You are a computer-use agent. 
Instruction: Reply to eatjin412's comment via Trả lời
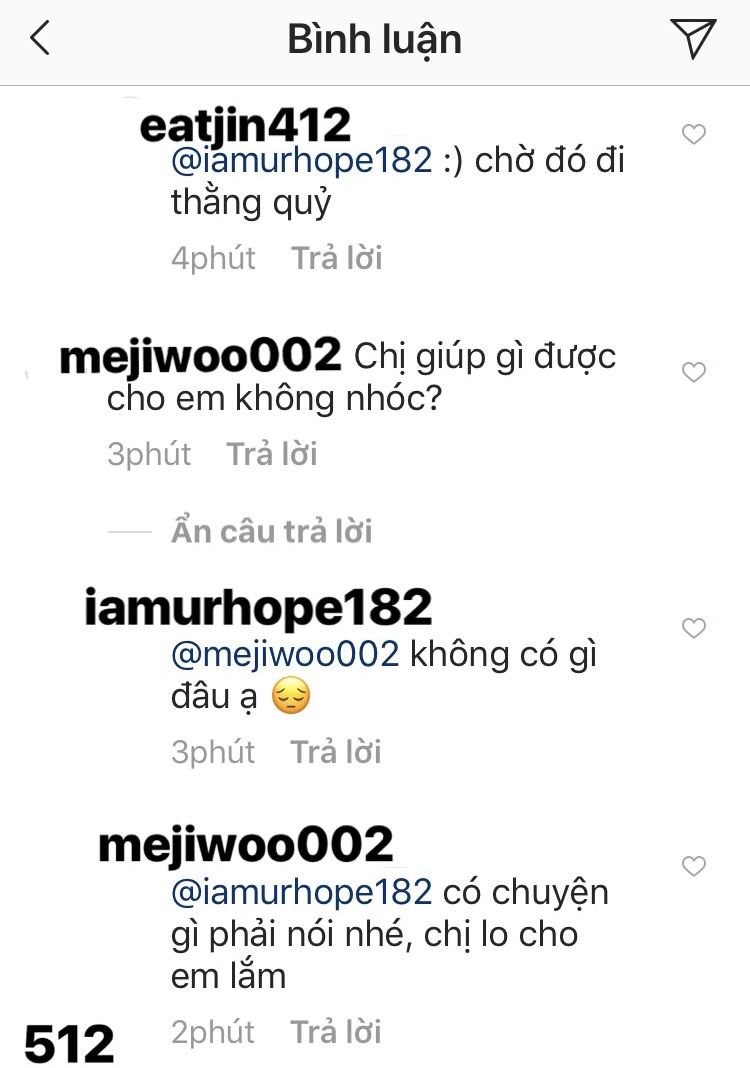click(x=337, y=258)
